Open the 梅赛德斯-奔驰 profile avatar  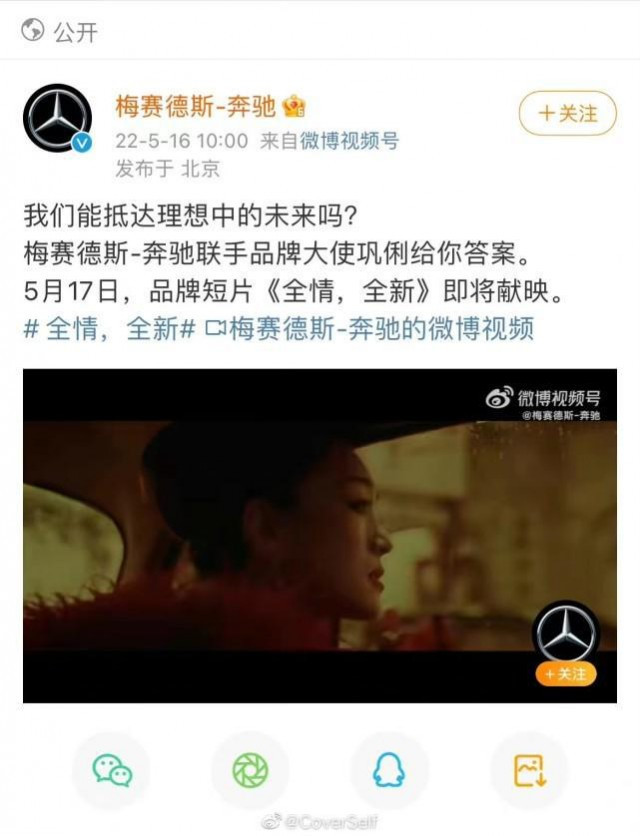click(58, 119)
